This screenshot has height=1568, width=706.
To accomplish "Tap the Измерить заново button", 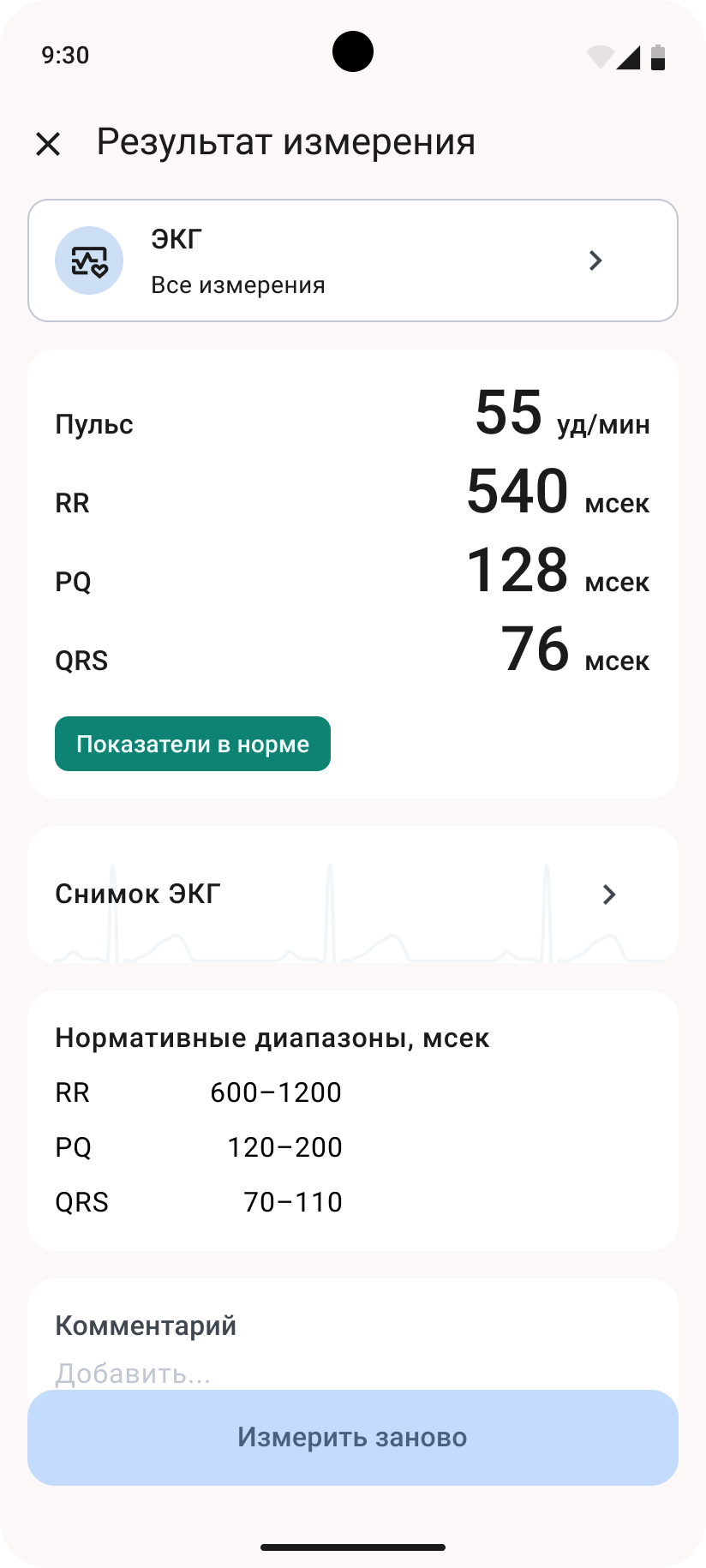I will click(352, 1437).
